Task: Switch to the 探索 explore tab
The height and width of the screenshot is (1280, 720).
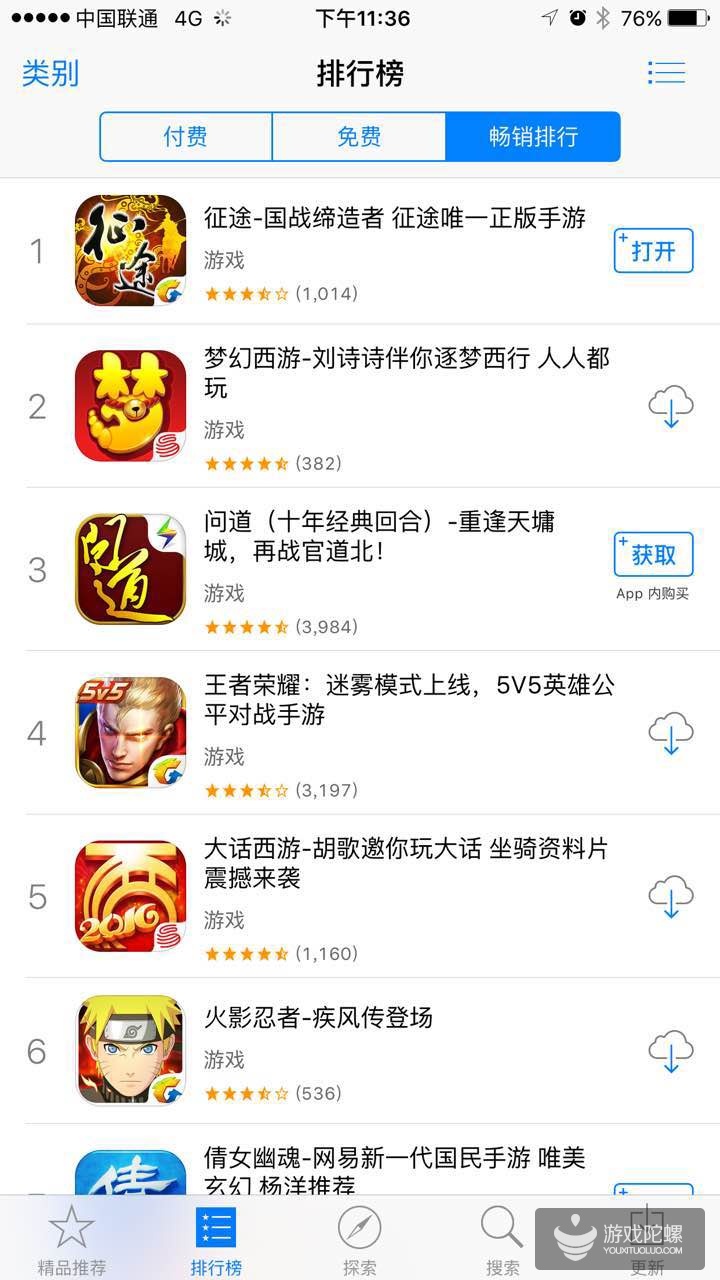Action: click(x=360, y=1240)
